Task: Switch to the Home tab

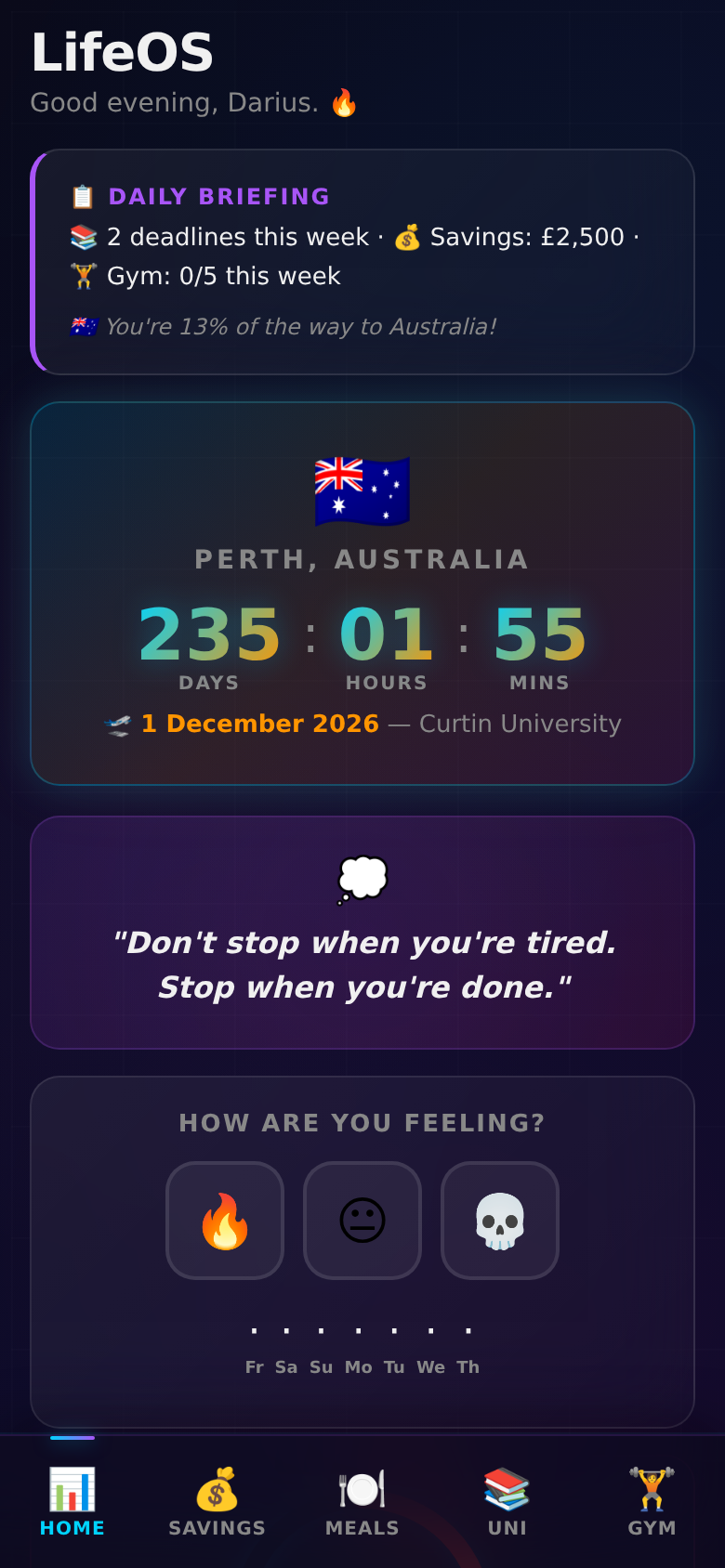Action: point(72,1501)
